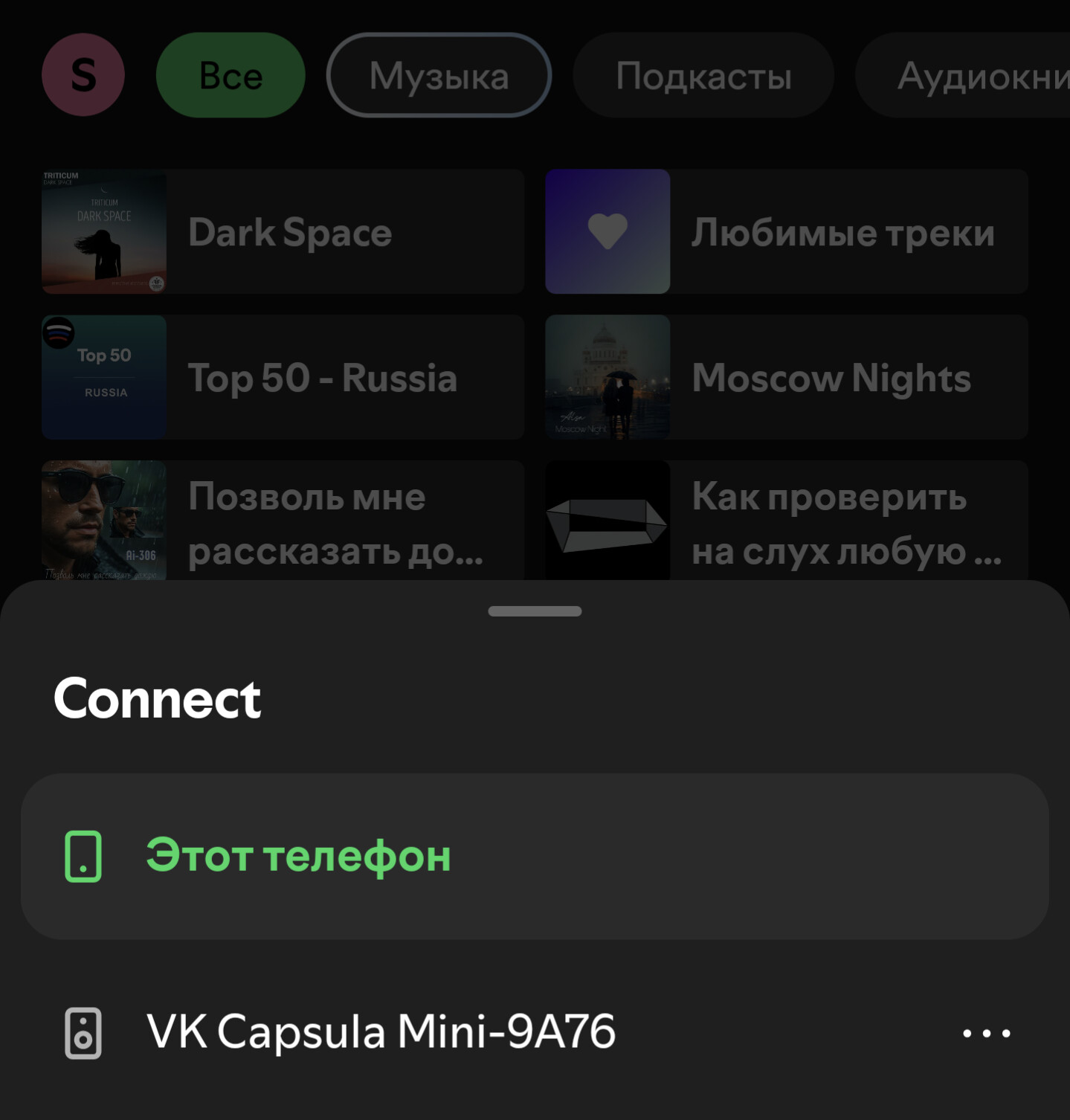Open the Любимые треки playlist
The image size is (1070, 1120).
pos(787,231)
